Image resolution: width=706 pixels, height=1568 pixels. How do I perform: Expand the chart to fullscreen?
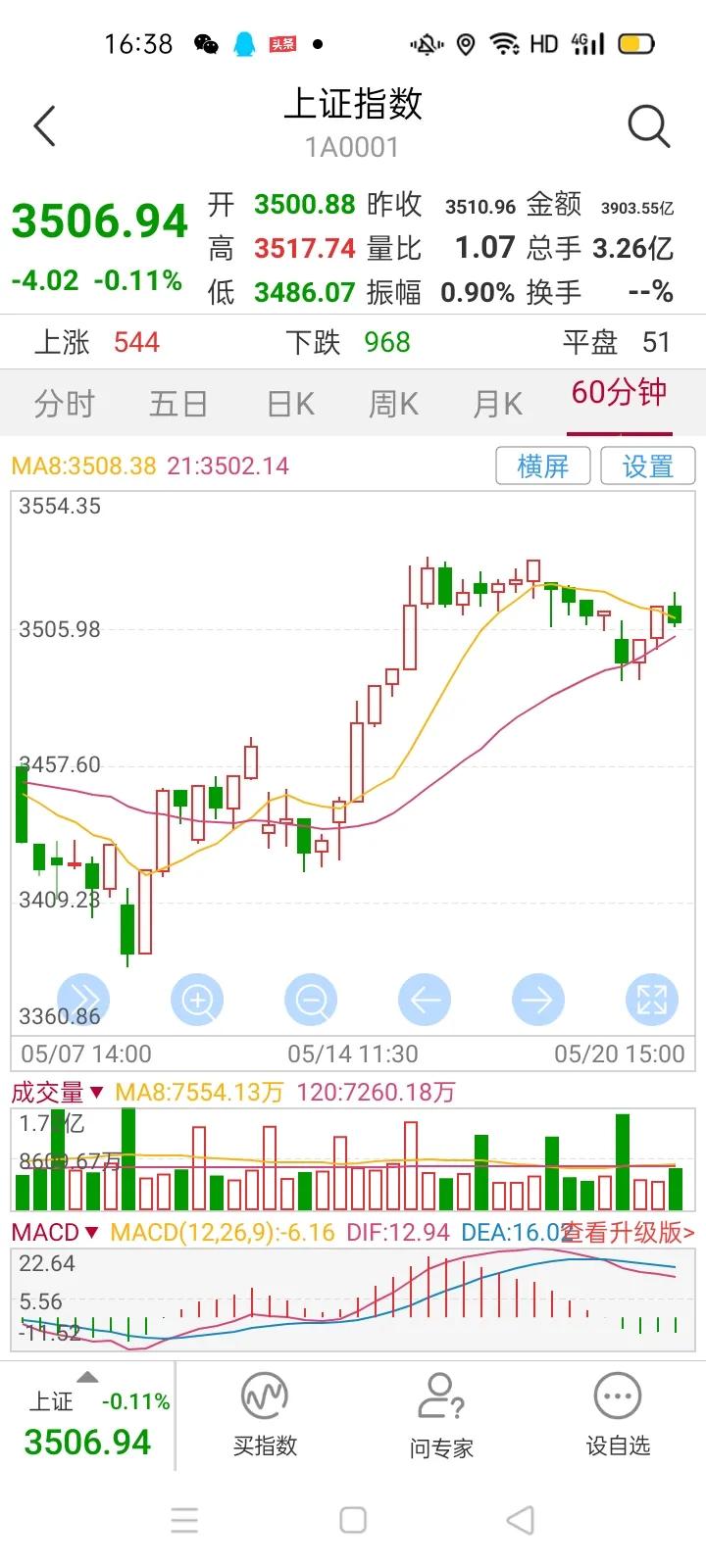point(652,1000)
